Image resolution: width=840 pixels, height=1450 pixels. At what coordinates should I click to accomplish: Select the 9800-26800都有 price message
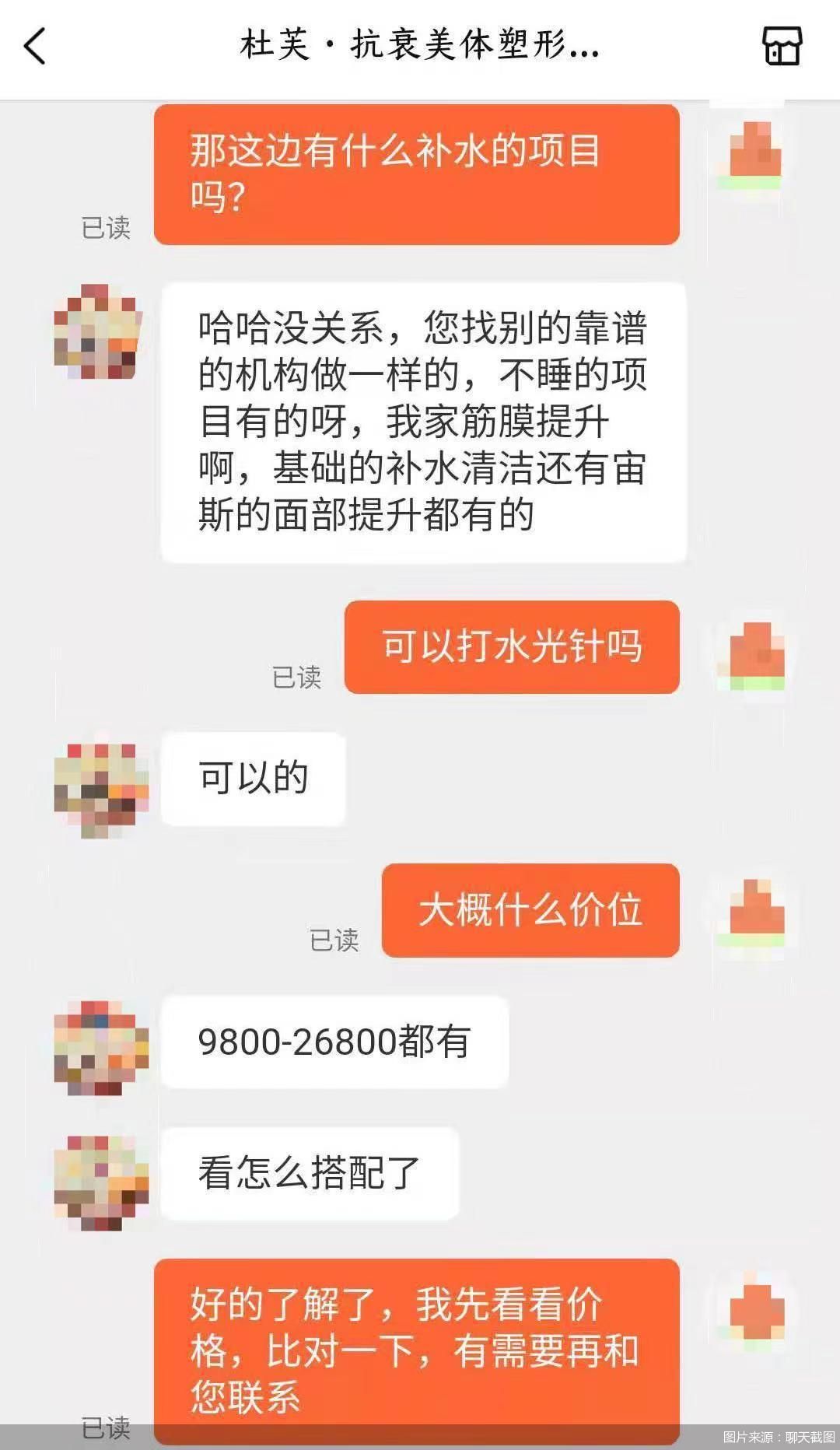pyautogui.click(x=334, y=1042)
